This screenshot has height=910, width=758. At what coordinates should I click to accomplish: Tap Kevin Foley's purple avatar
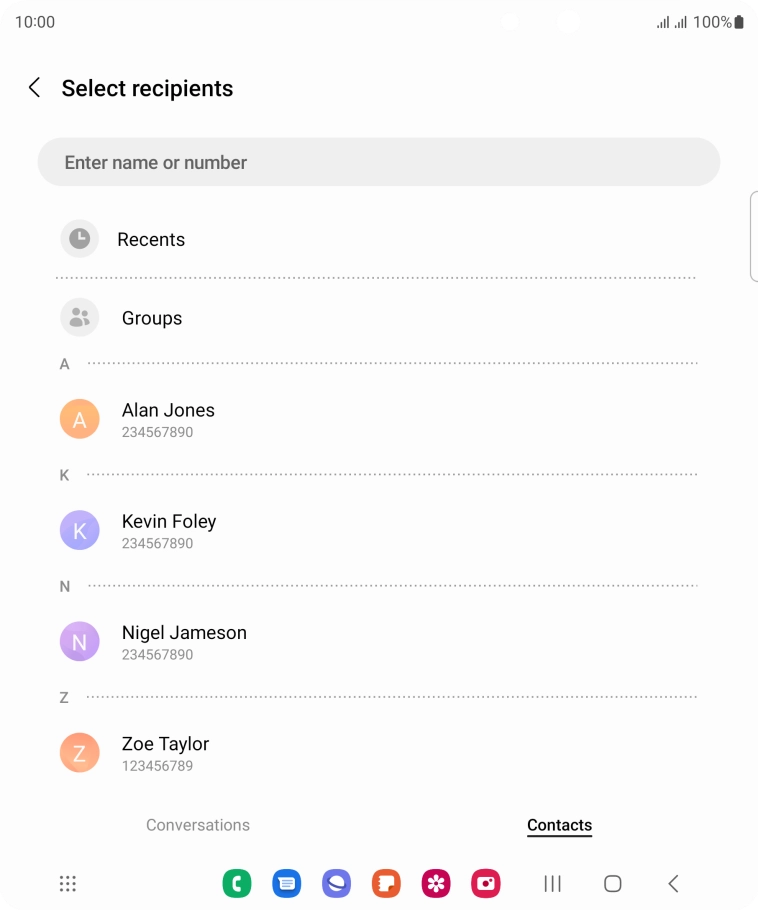pos(80,530)
